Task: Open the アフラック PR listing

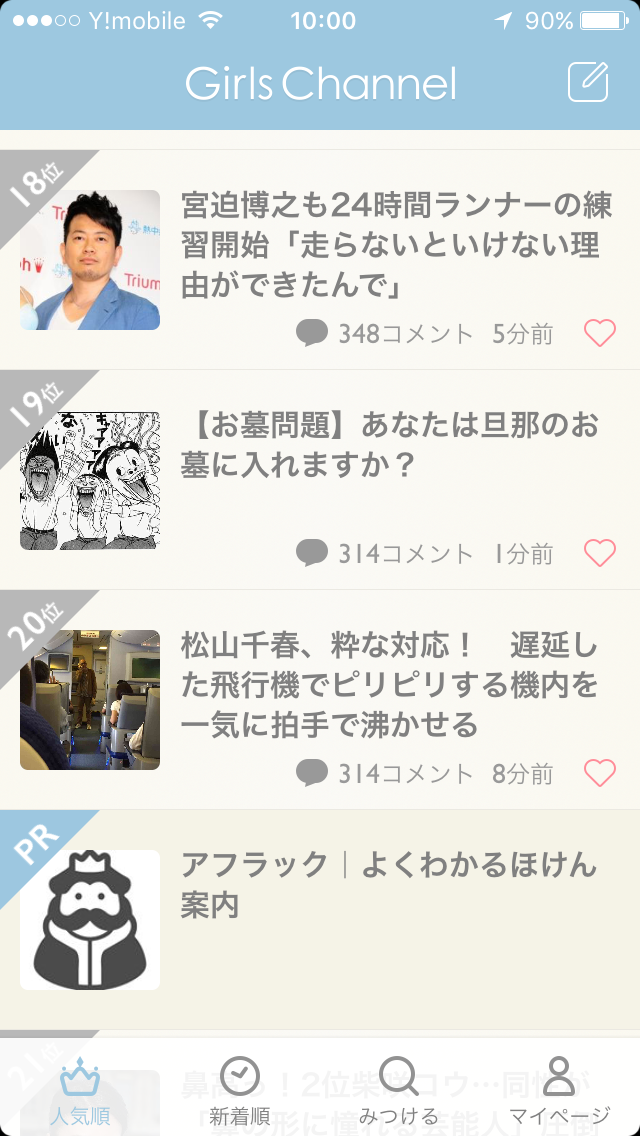Action: tap(320, 920)
